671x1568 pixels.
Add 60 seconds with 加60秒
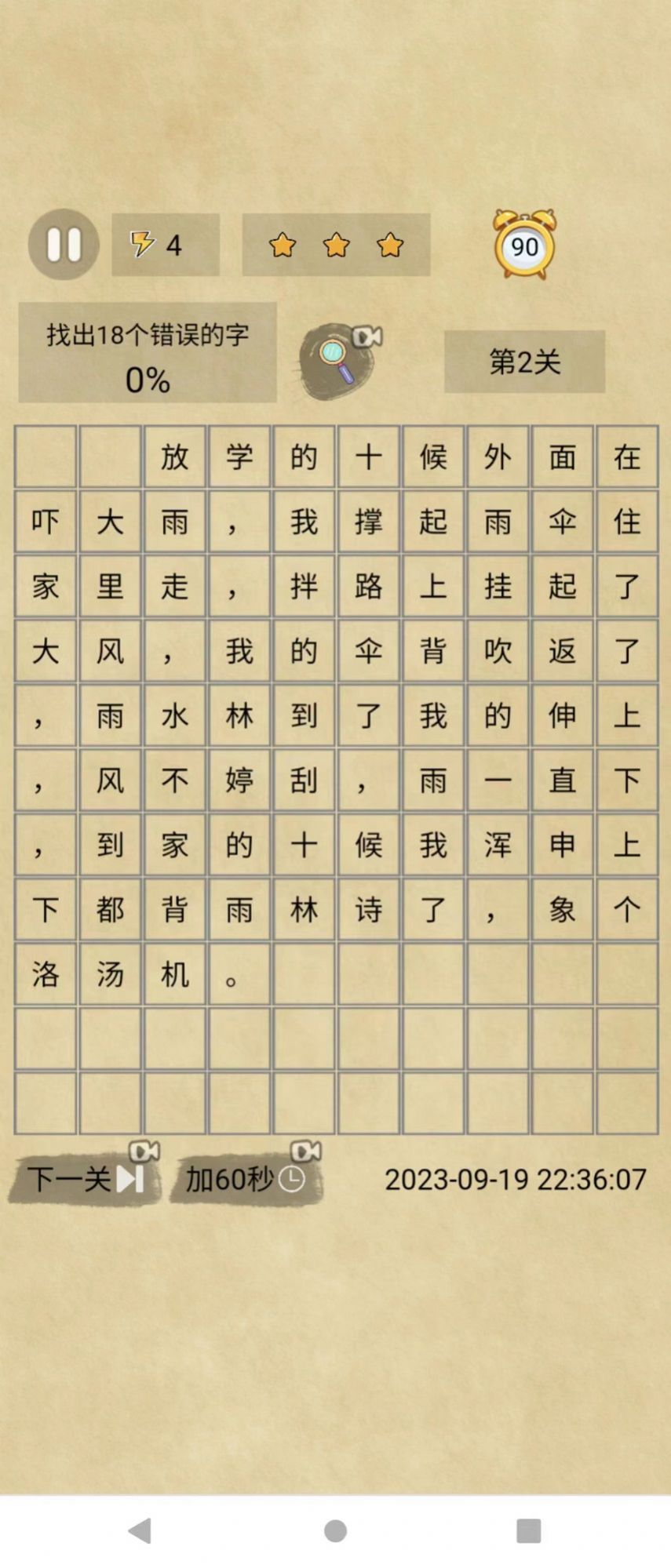coord(245,1178)
